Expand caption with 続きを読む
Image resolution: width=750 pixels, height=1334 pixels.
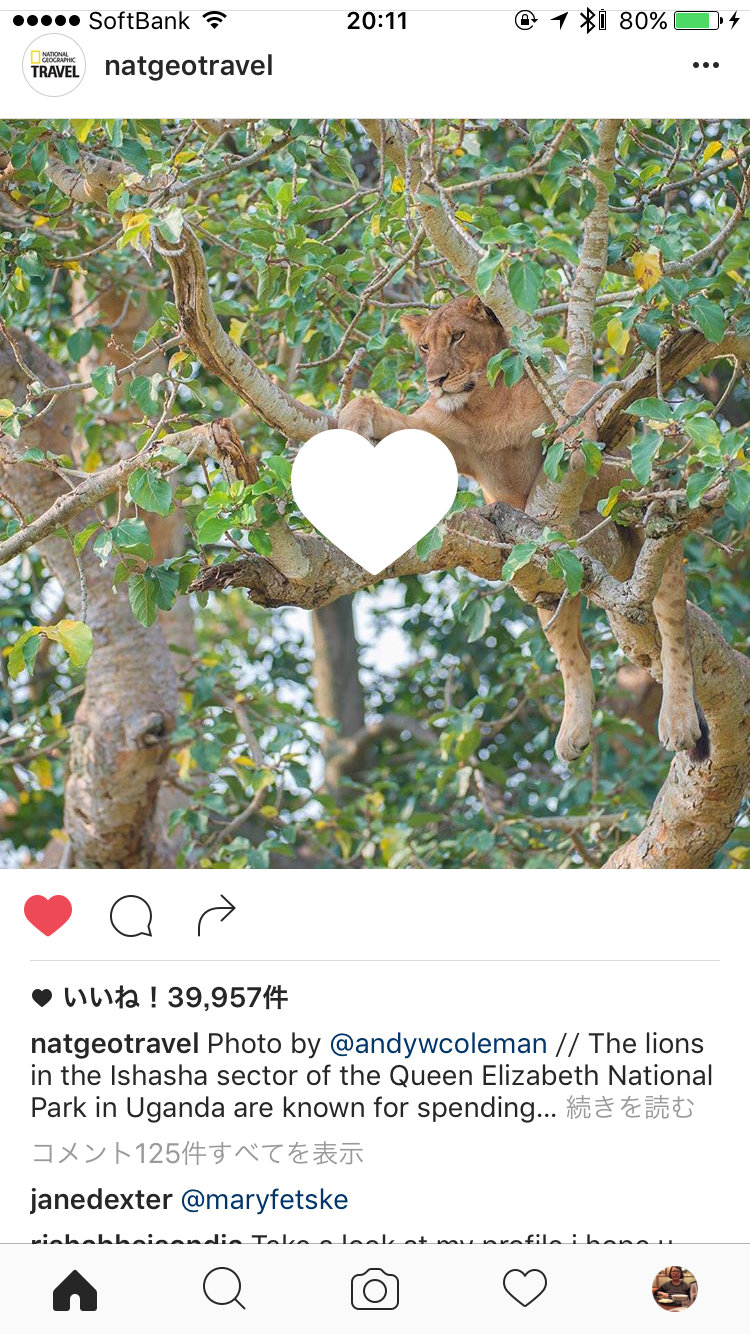tap(630, 1108)
